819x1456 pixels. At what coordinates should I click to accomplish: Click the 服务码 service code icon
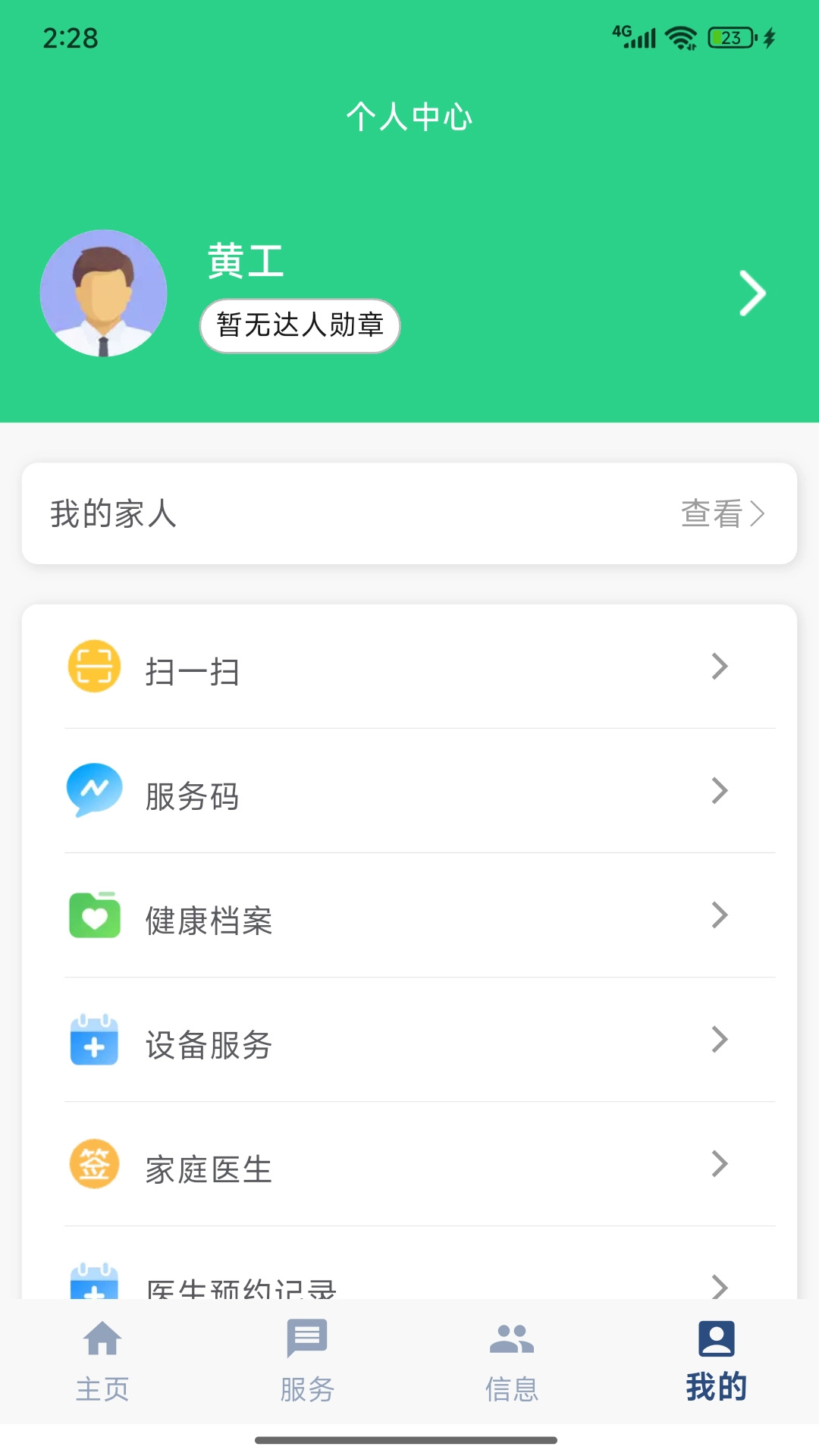(93, 791)
